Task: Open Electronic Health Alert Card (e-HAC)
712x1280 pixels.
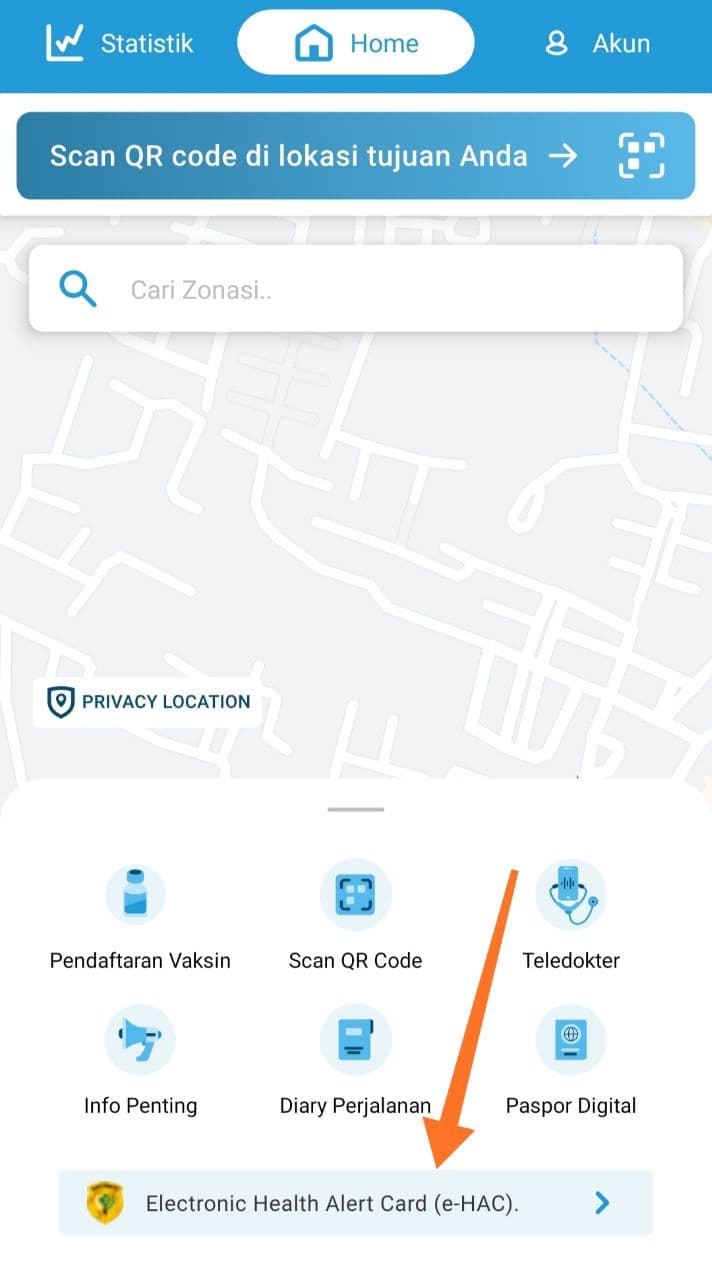Action: [x=355, y=1203]
